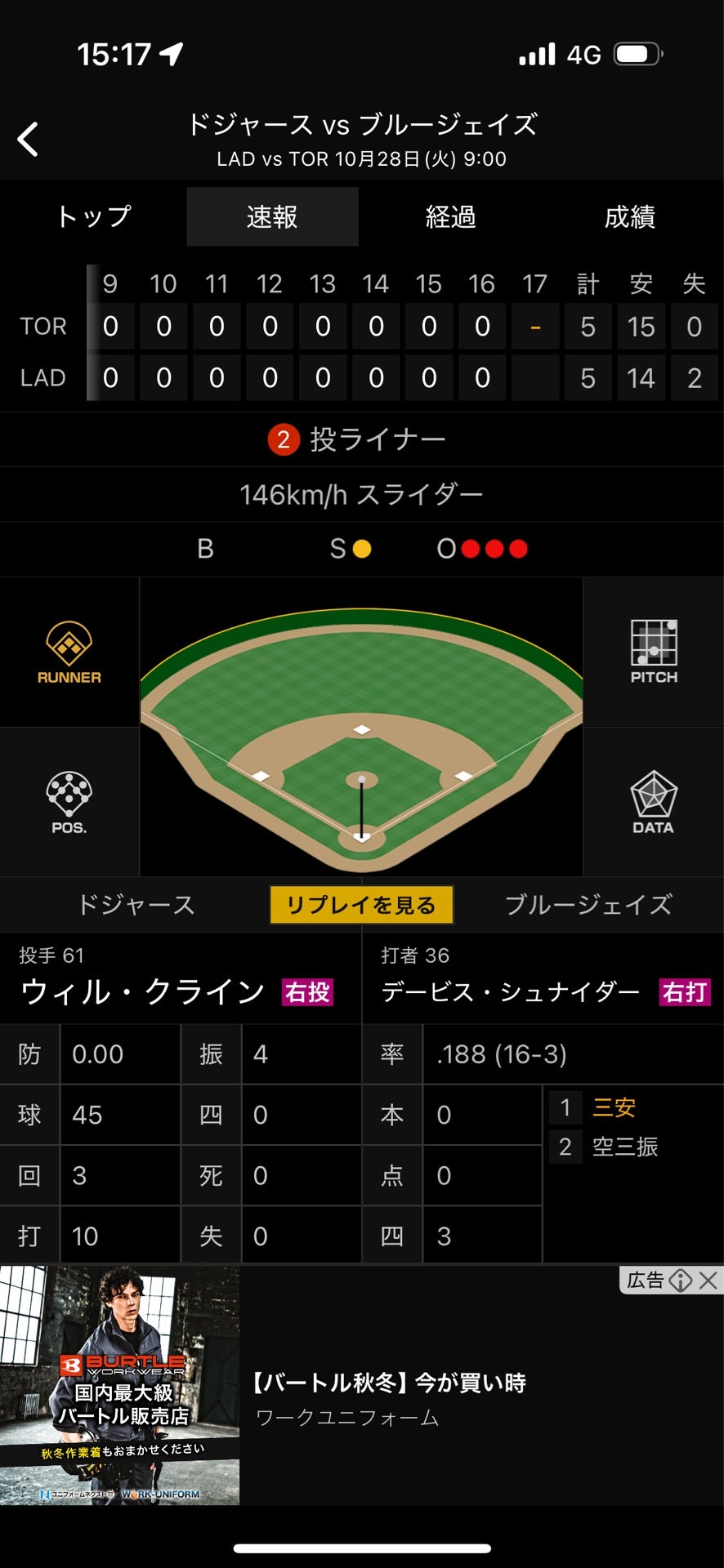Open the ad info icon

680,1280
